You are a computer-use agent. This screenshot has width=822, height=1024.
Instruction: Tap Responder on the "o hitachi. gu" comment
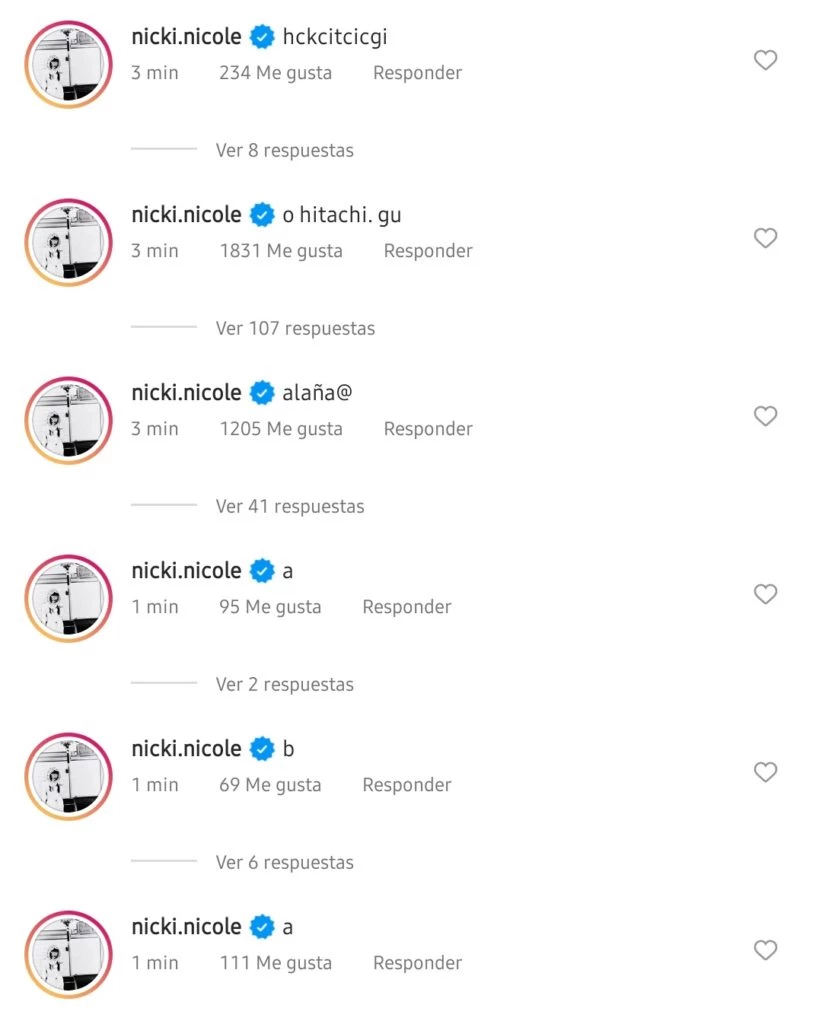point(428,251)
